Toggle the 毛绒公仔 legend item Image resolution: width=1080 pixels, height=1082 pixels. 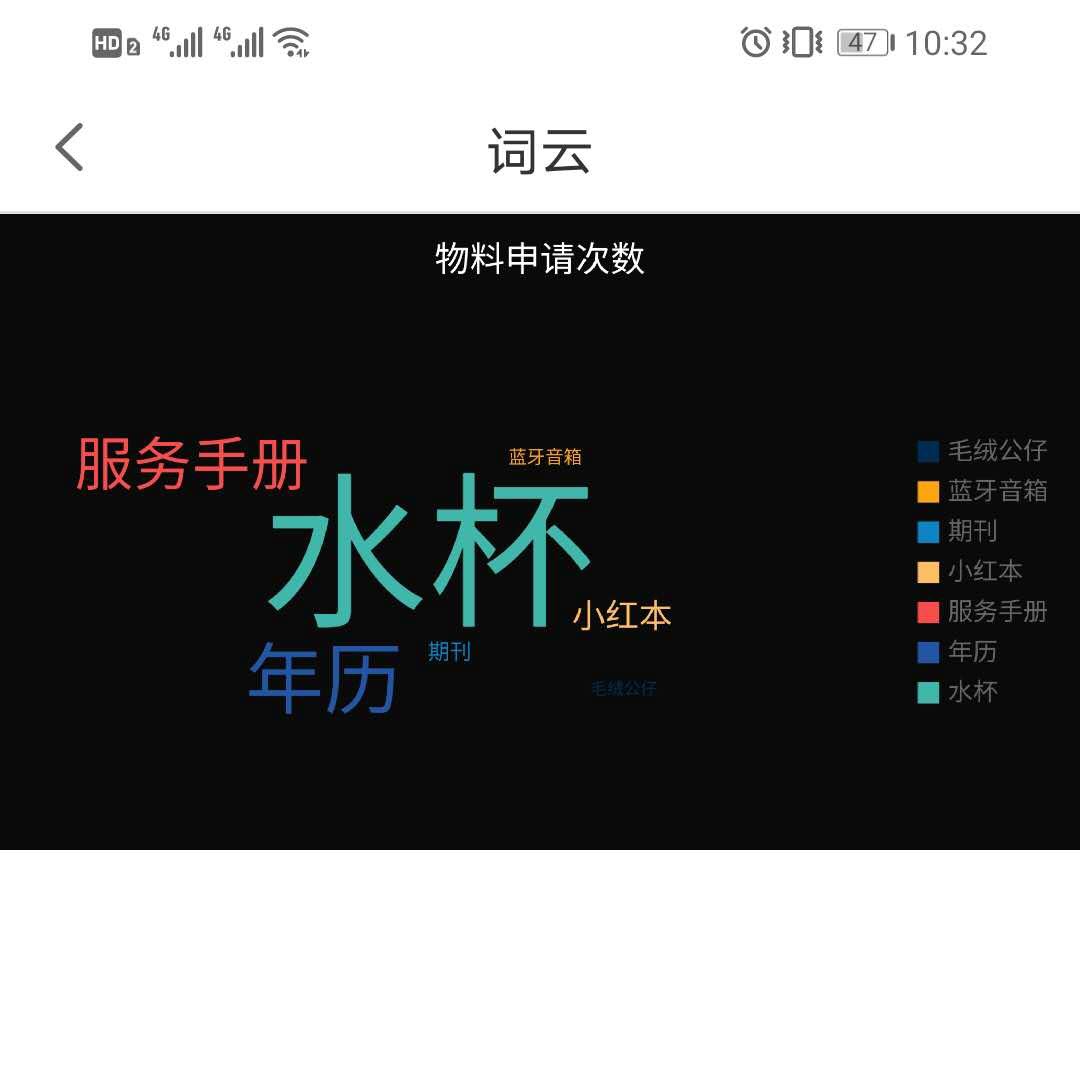pyautogui.click(x=982, y=451)
